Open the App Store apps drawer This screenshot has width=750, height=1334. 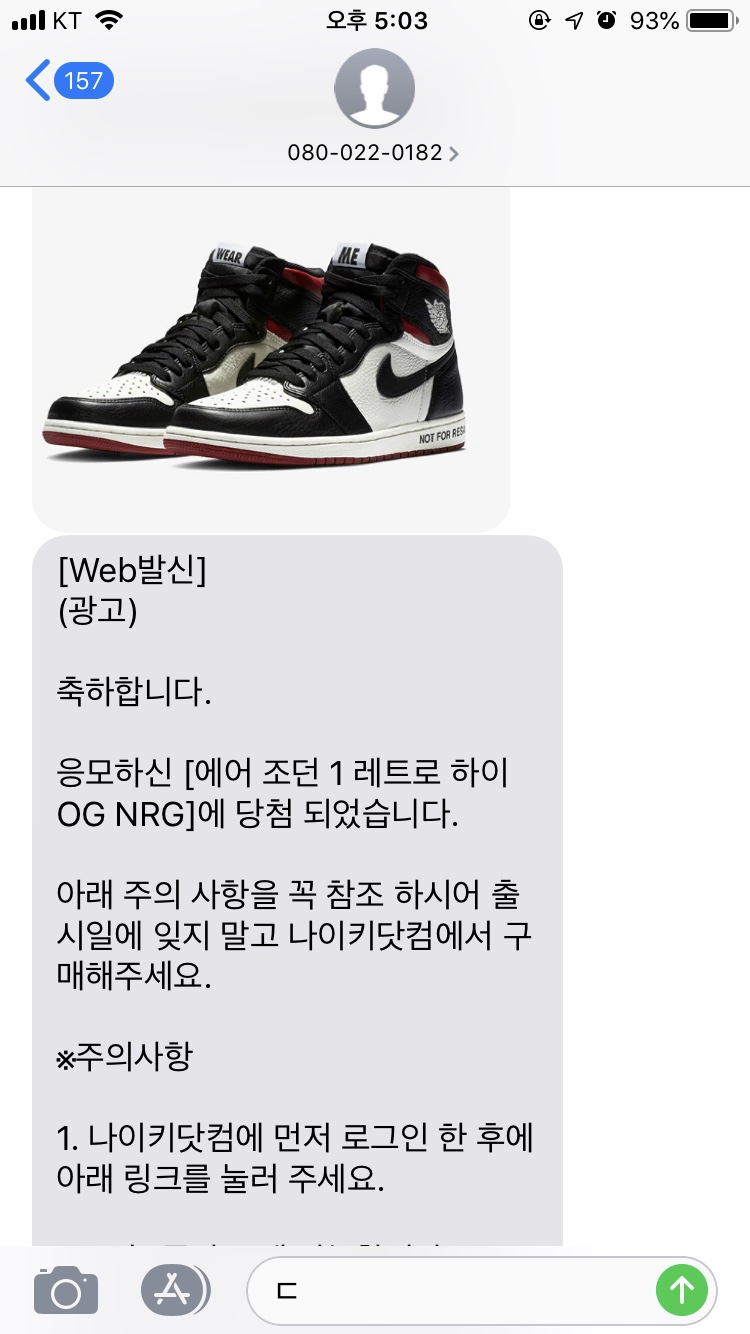174,1290
